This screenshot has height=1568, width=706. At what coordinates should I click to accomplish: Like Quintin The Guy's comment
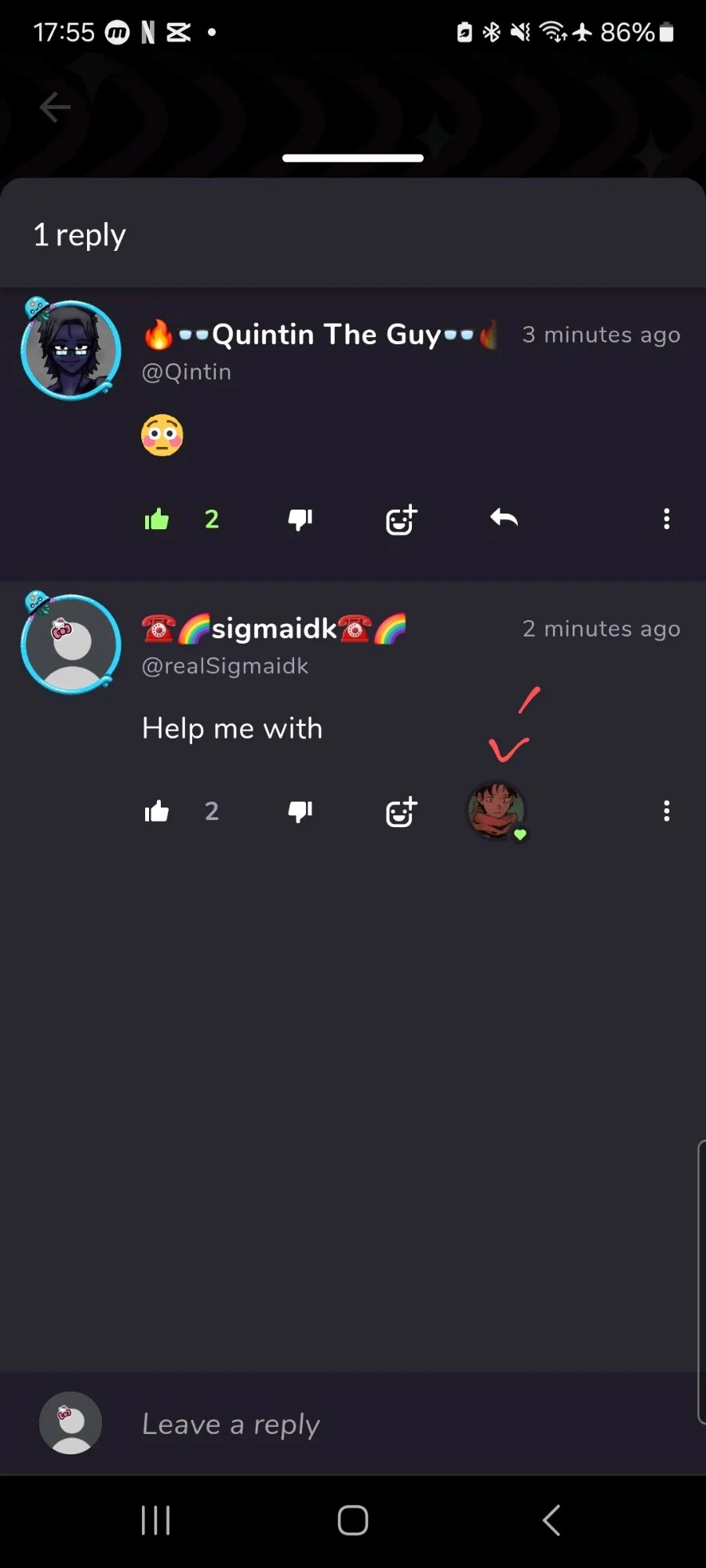click(157, 519)
